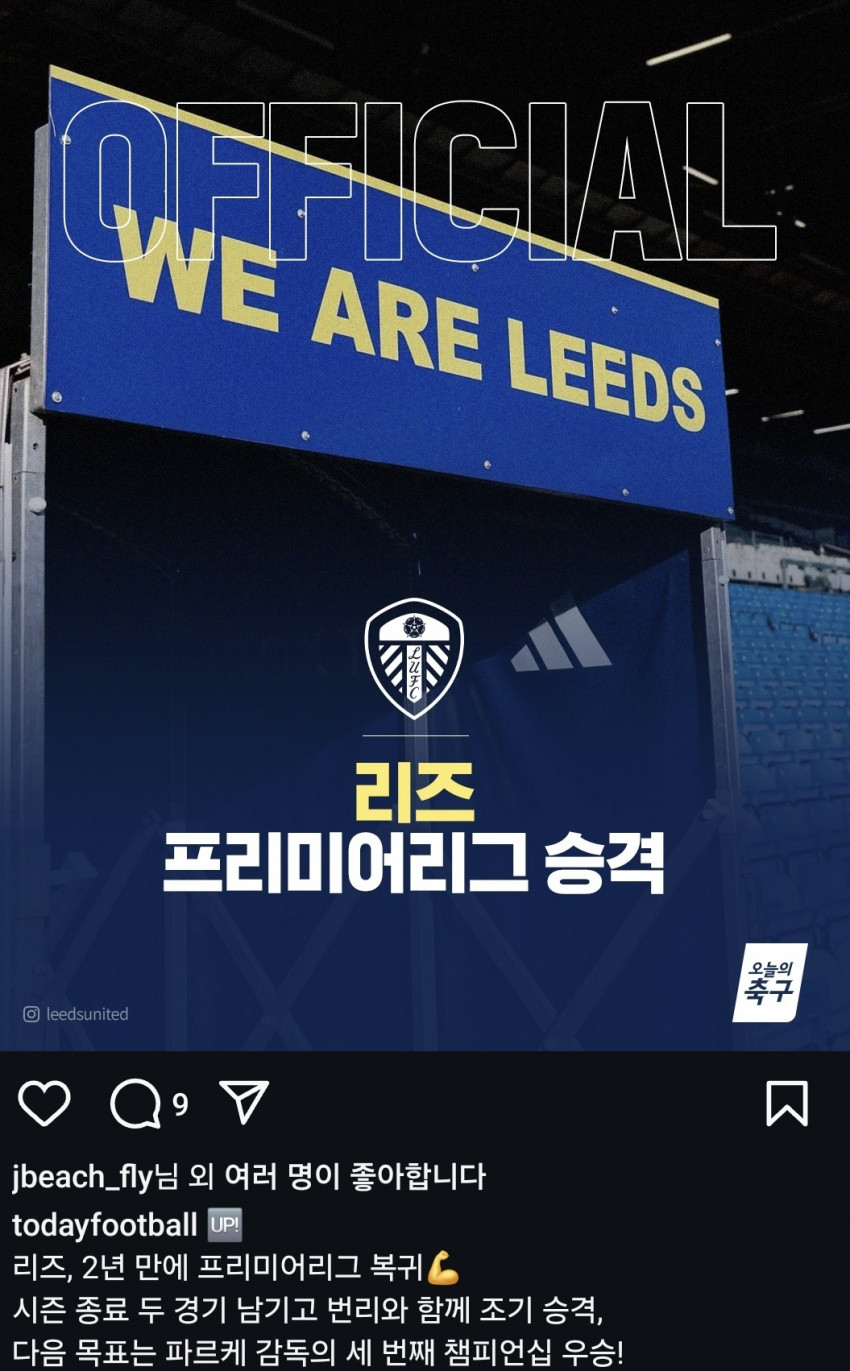Open todayfootball profile from caption
The width and height of the screenshot is (850, 1371).
(104, 1225)
